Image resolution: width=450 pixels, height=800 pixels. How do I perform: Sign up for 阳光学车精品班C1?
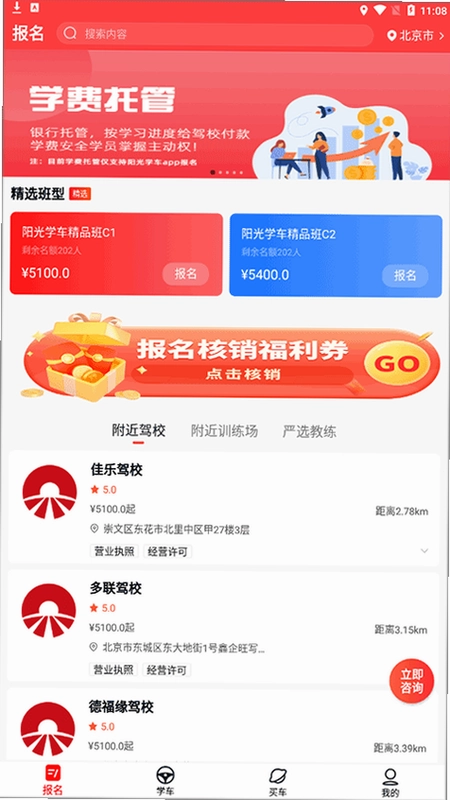[x=185, y=274]
